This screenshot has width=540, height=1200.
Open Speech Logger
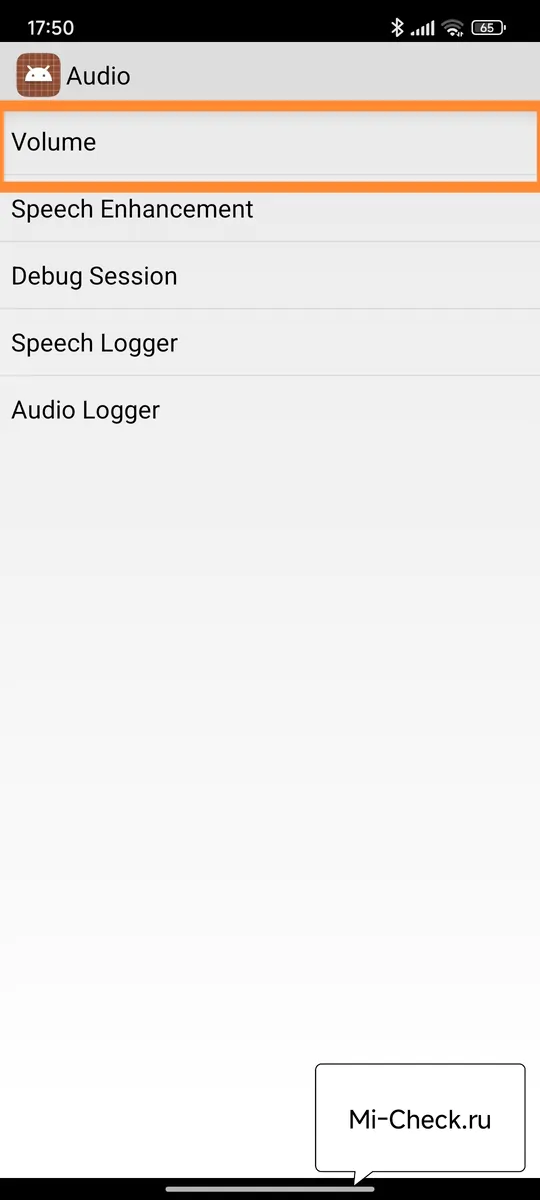tap(270, 343)
